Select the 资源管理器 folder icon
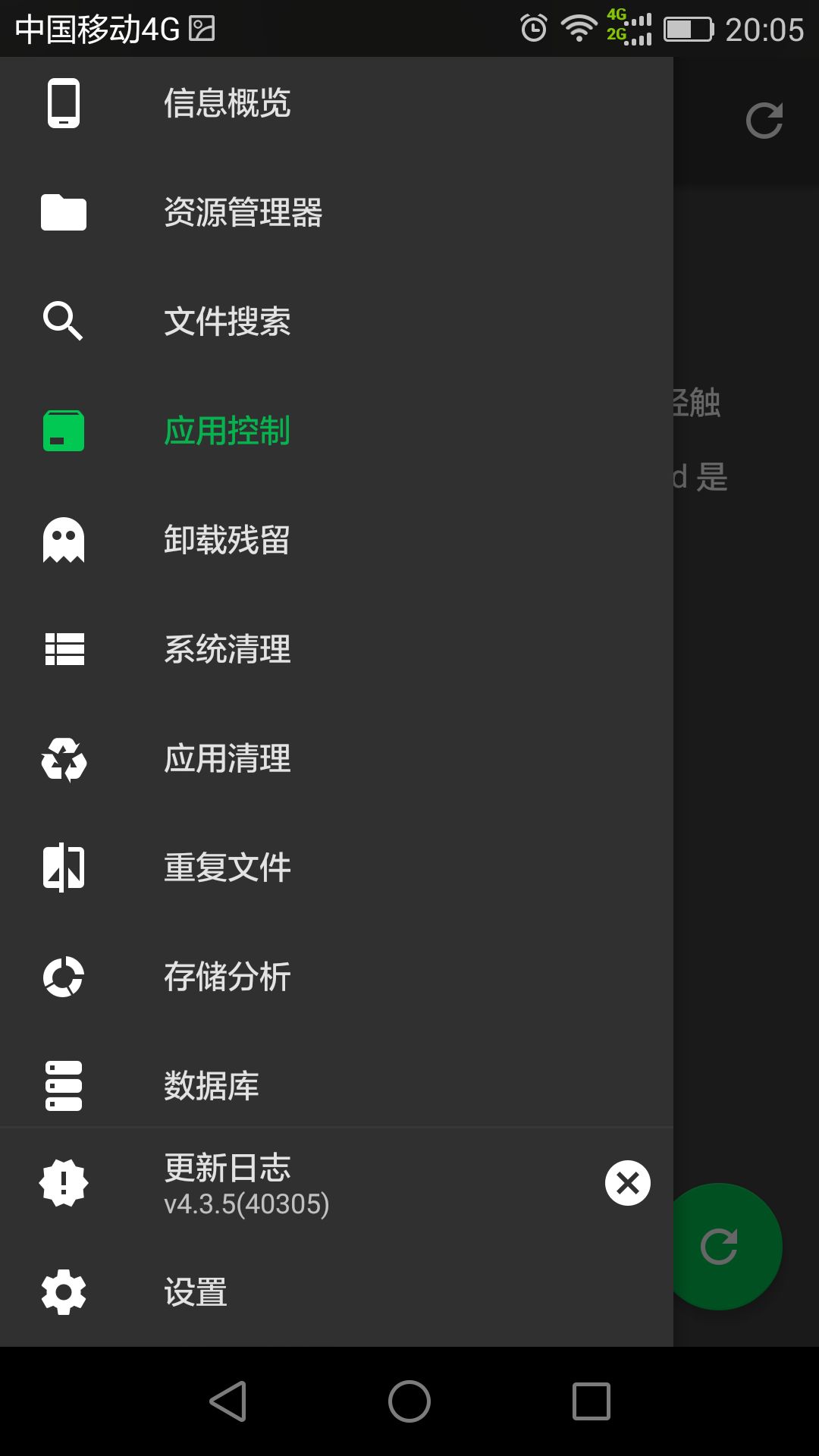The width and height of the screenshot is (819, 1456). tap(63, 214)
